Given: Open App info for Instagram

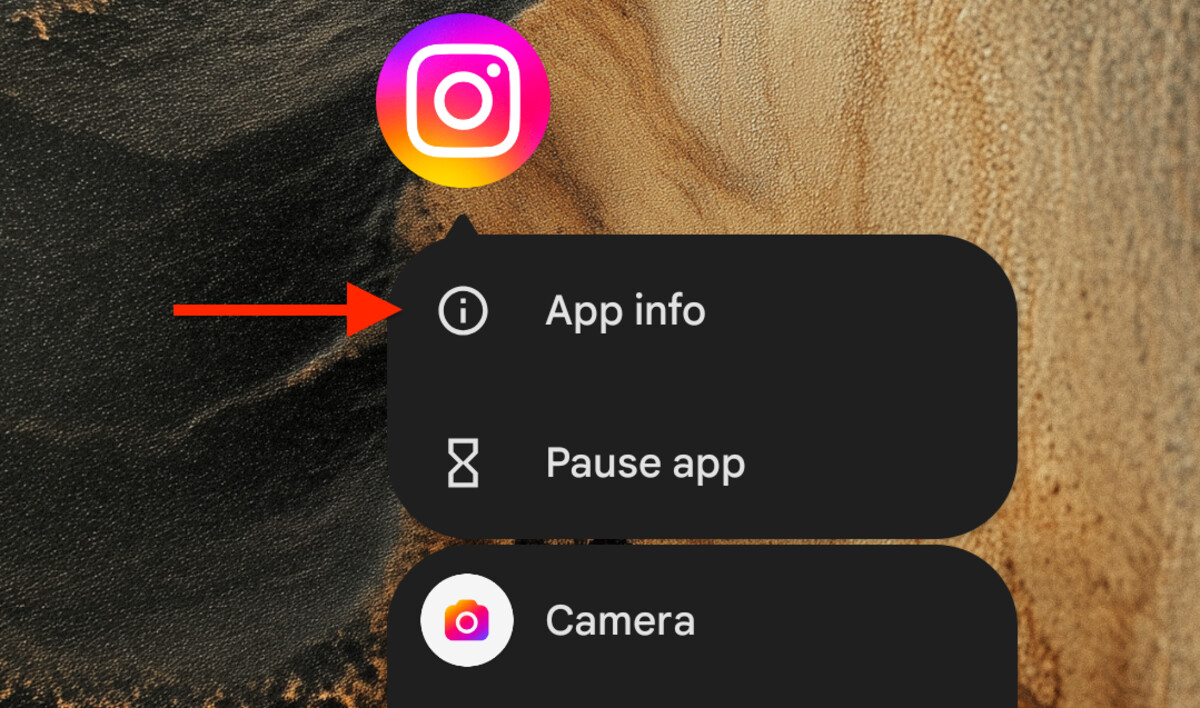Looking at the screenshot, I should [x=624, y=312].
